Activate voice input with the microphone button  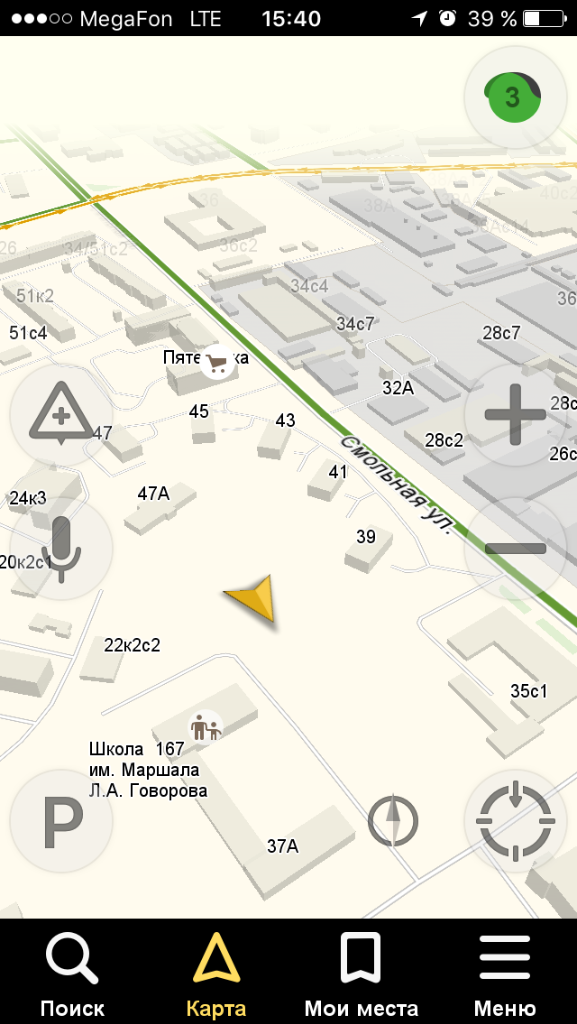click(x=61, y=549)
